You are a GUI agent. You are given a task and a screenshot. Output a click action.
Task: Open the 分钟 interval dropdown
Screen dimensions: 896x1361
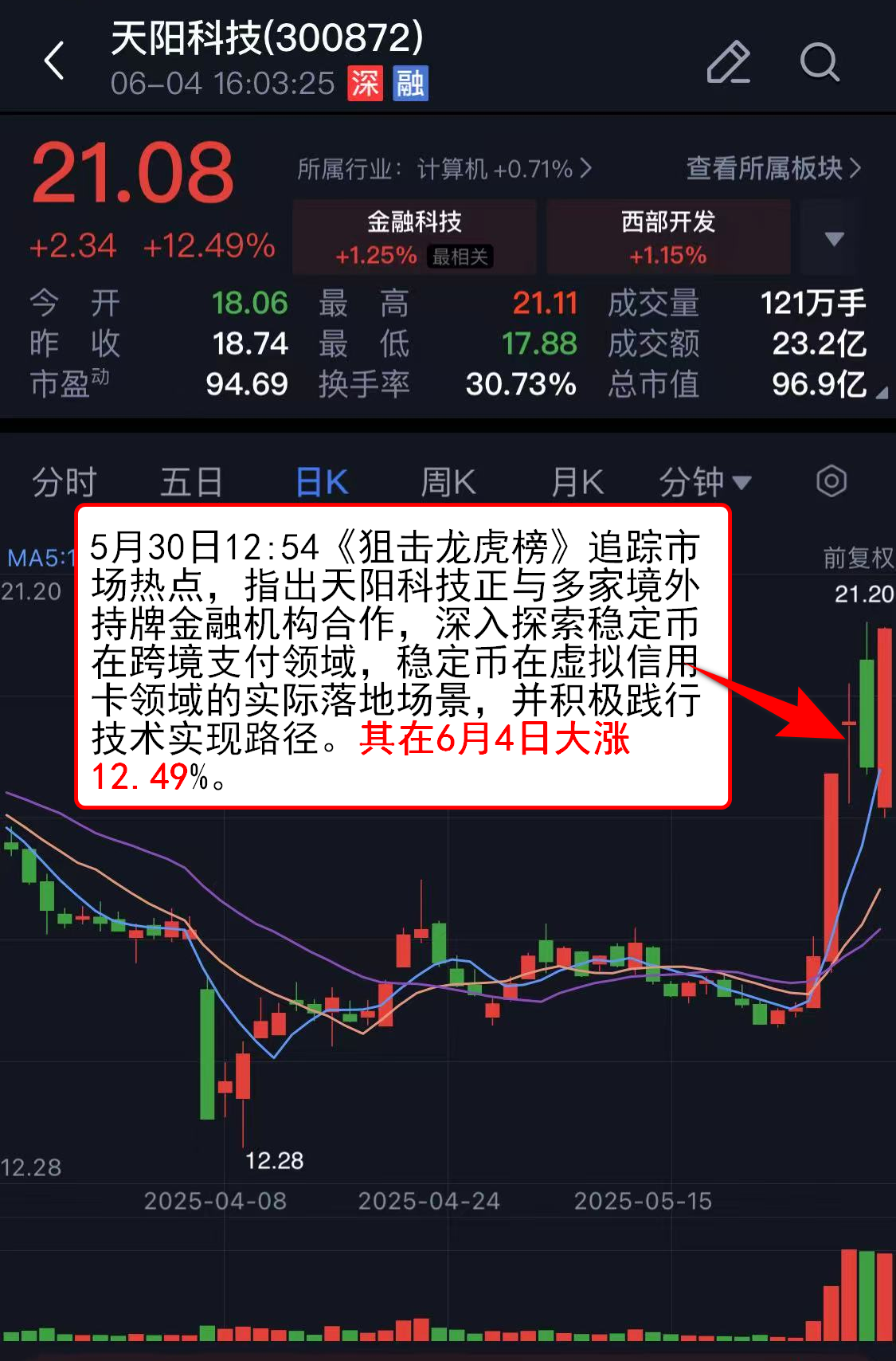point(705,482)
